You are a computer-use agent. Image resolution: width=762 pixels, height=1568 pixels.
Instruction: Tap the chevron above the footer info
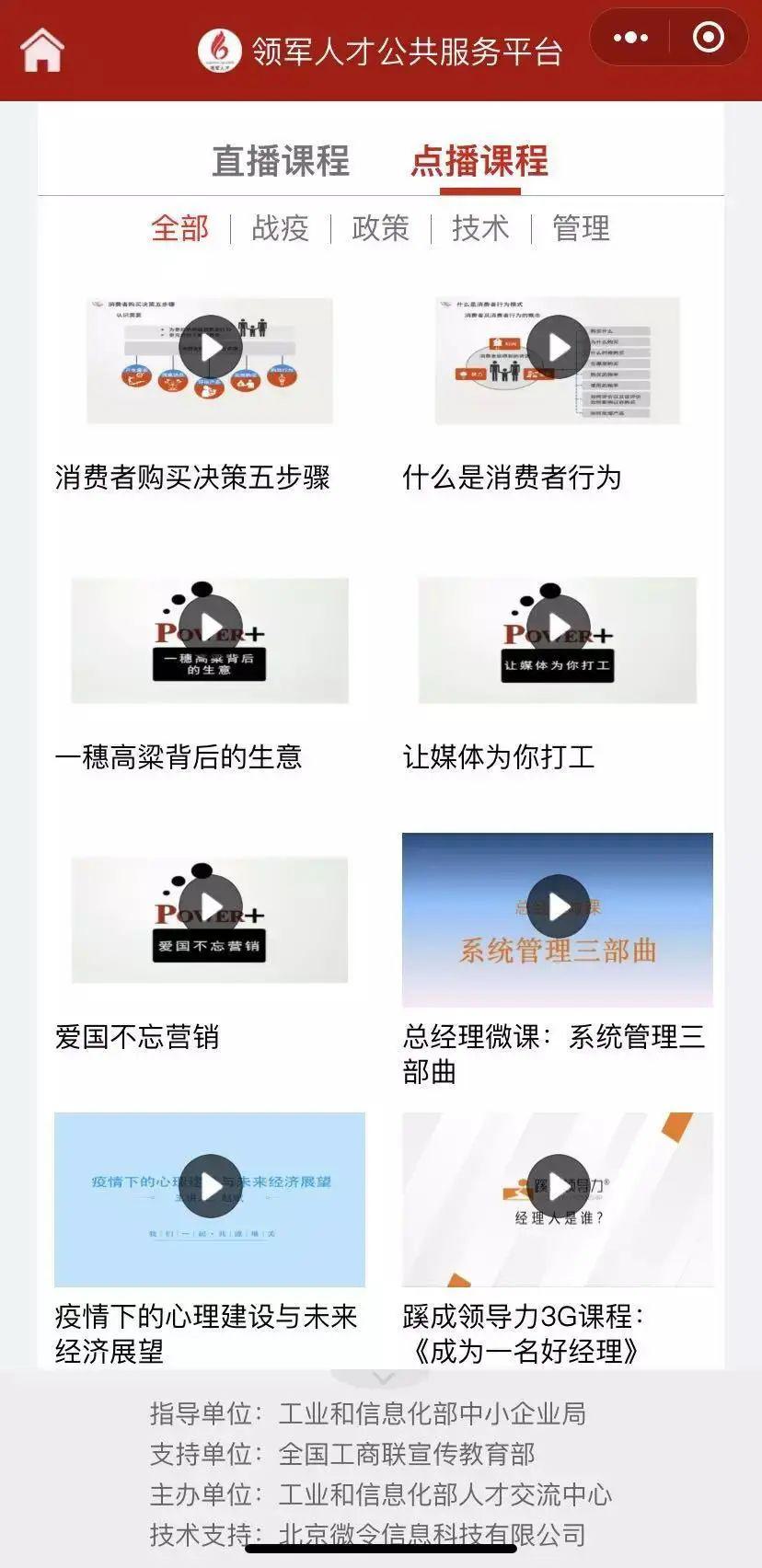(x=384, y=1378)
